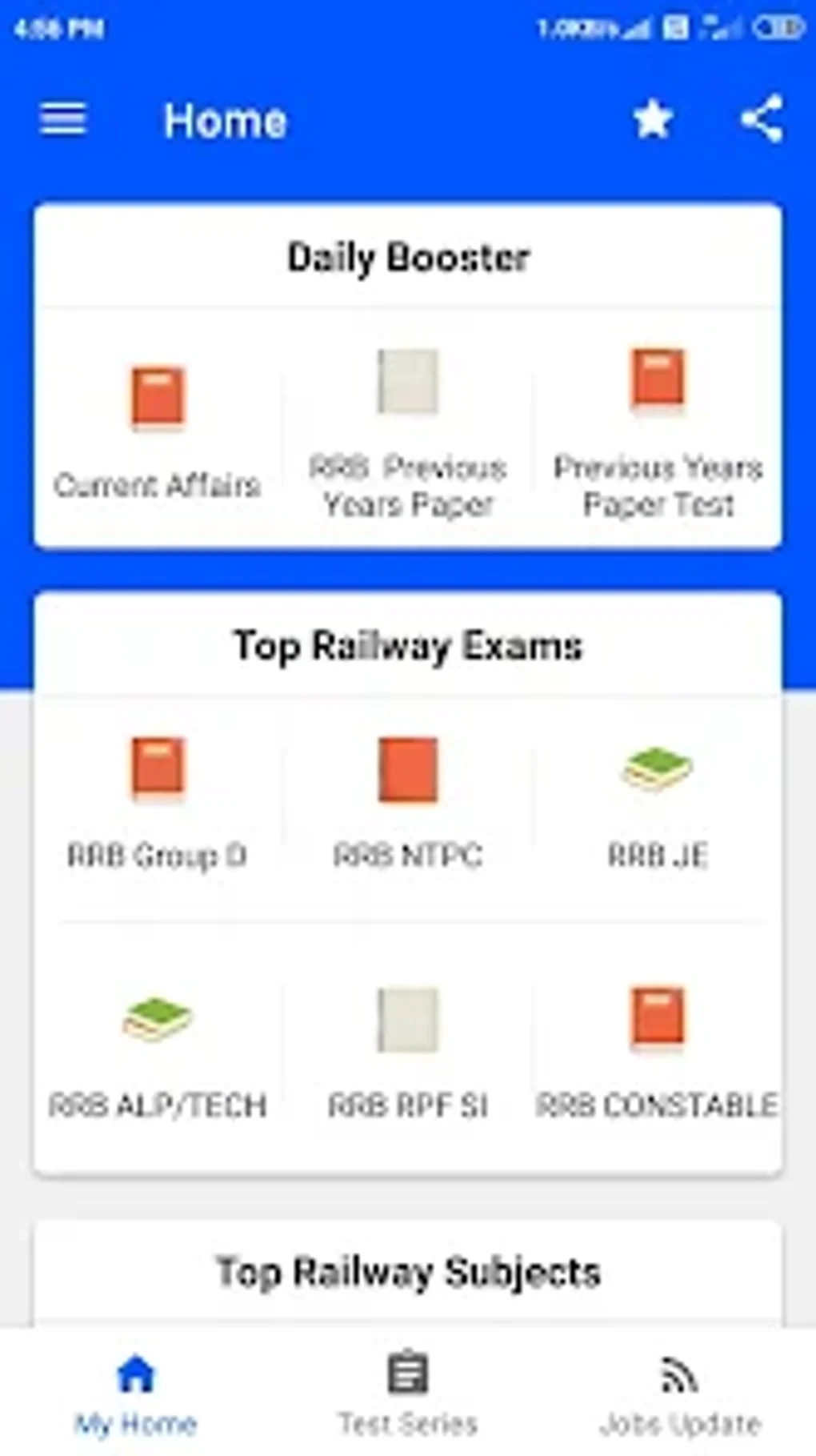Switch to the Test Series tab

(x=408, y=1393)
